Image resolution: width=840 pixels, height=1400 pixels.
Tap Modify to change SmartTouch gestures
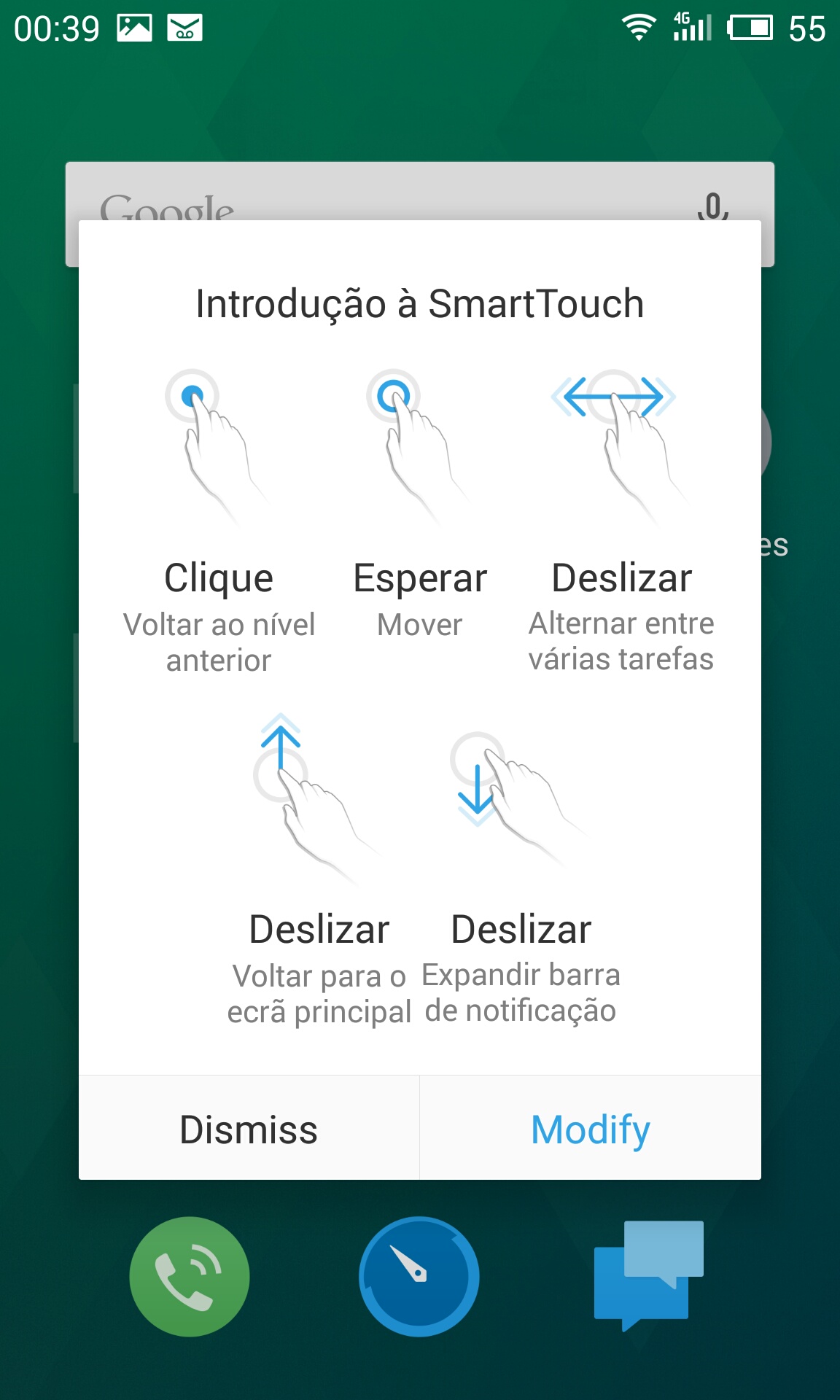pos(591,1129)
